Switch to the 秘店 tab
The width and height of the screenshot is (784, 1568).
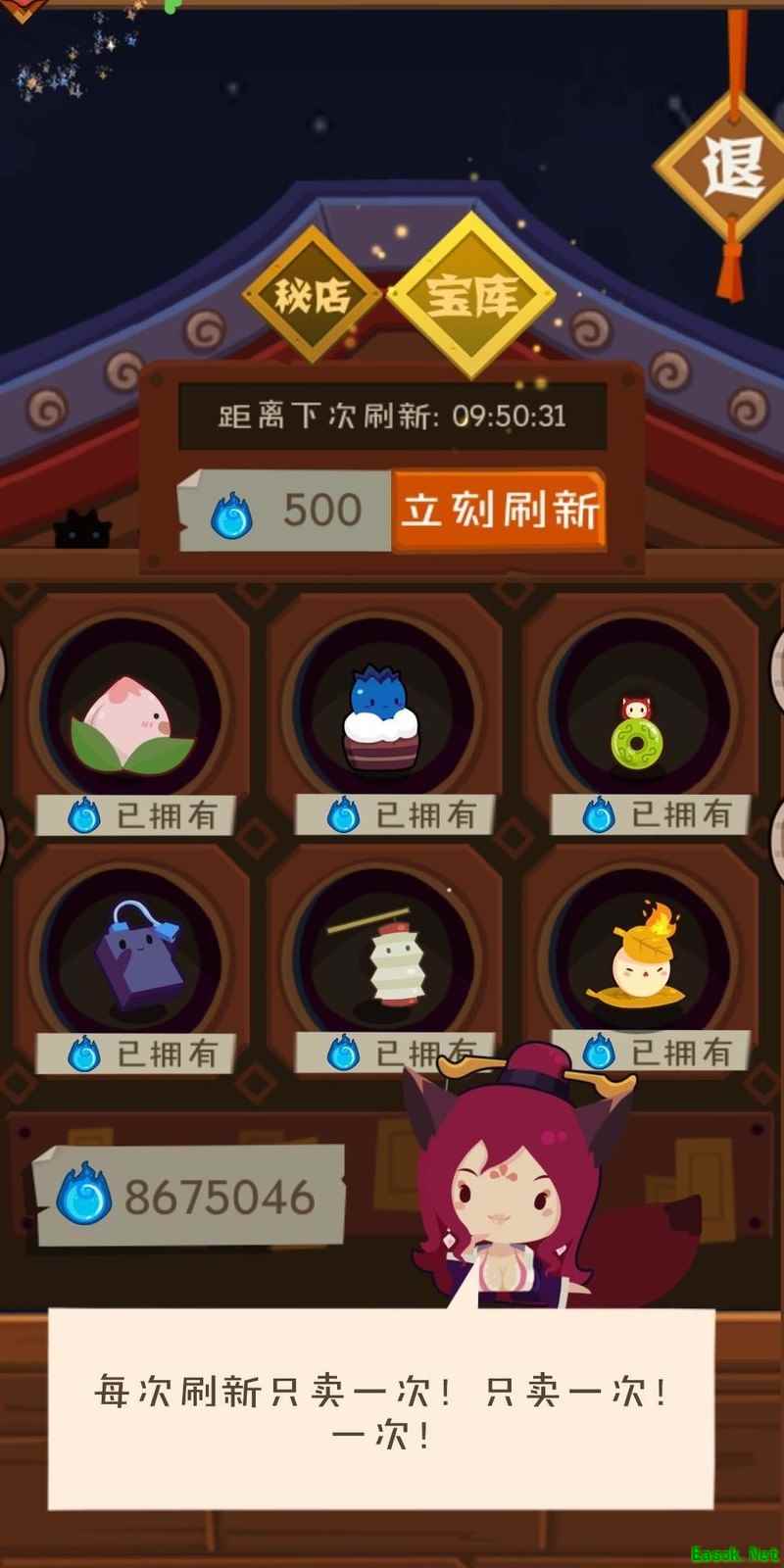click(312, 294)
